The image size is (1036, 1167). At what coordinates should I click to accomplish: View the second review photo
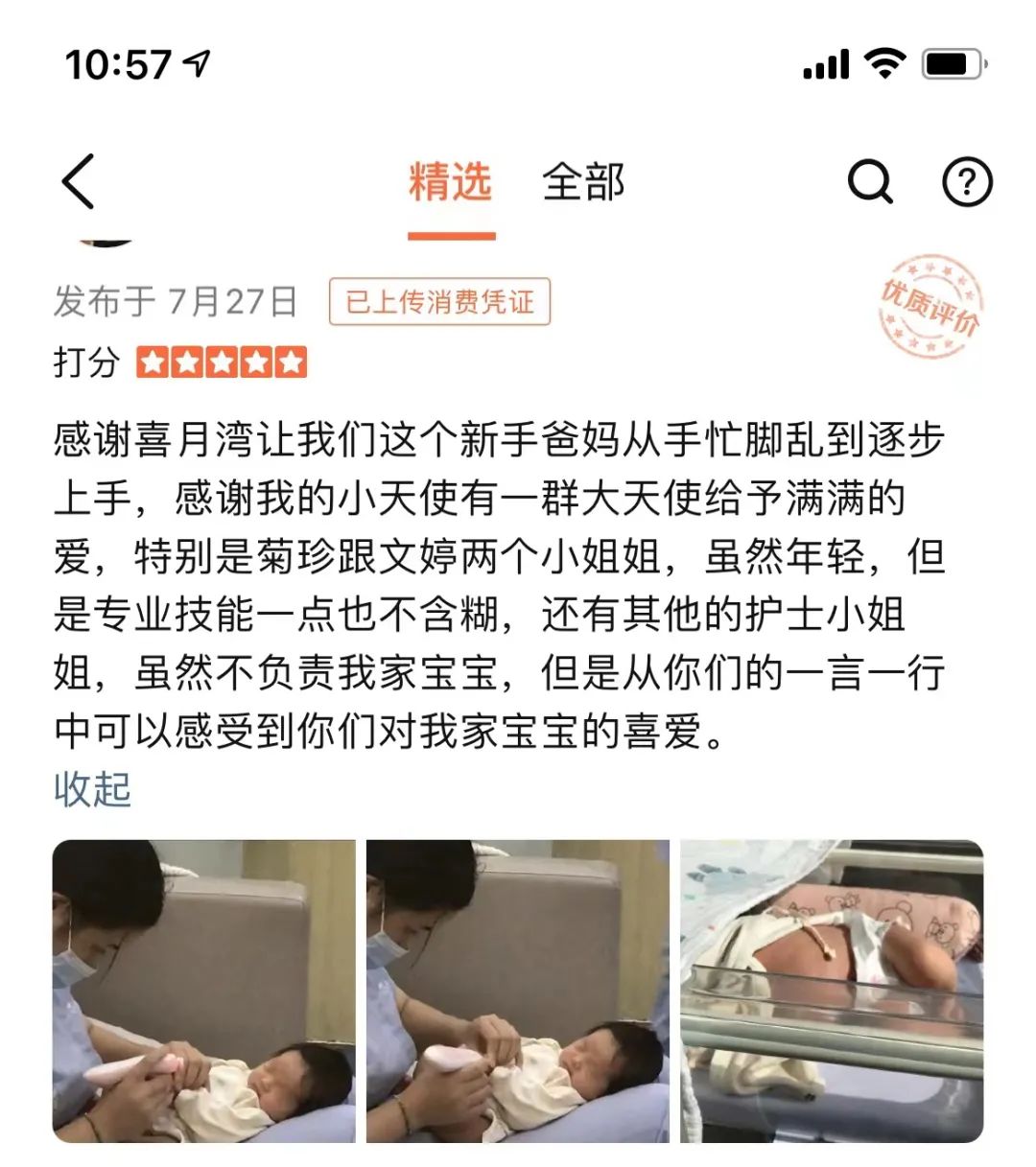[518, 991]
